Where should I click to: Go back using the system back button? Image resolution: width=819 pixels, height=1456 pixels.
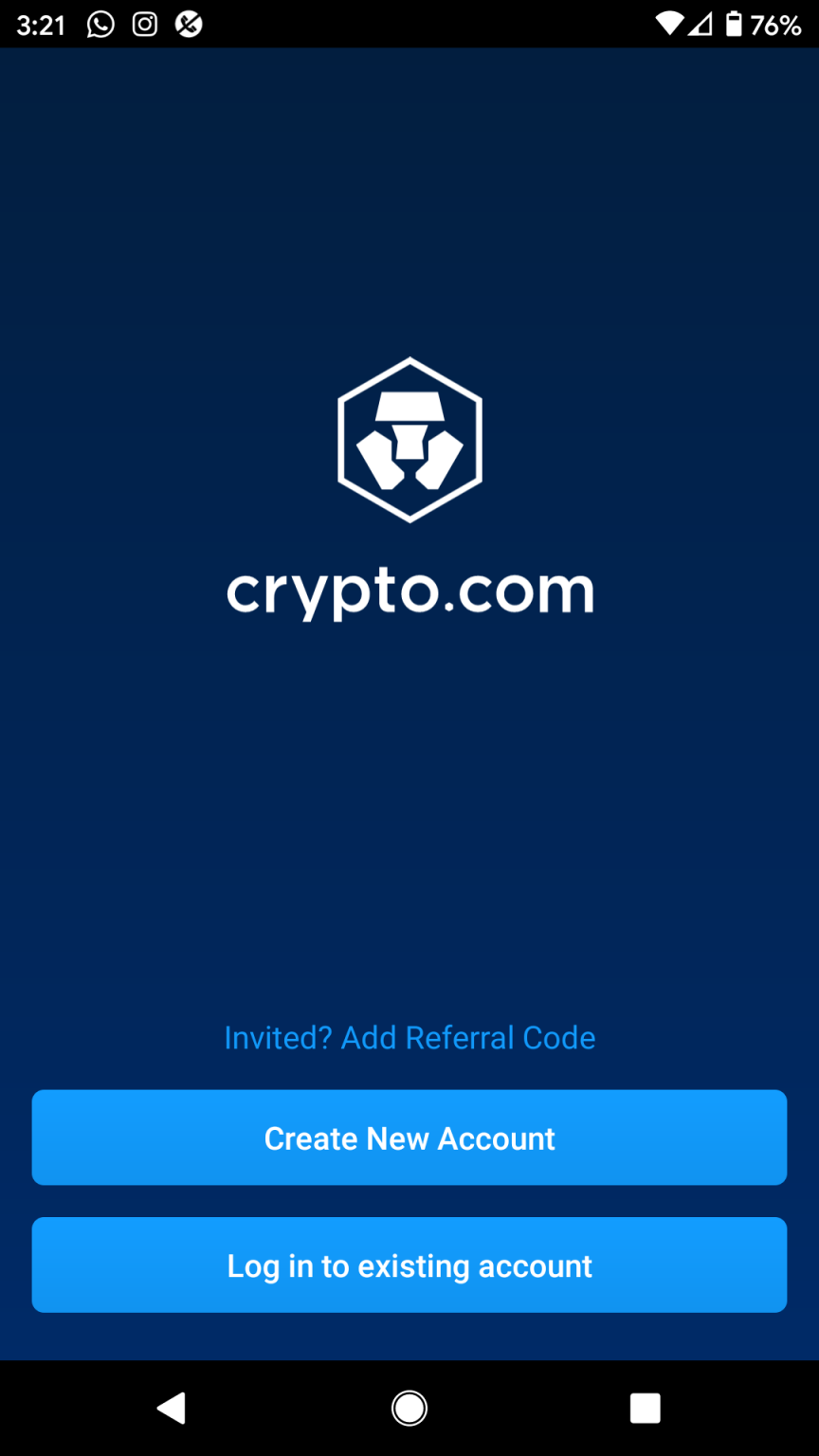click(x=172, y=1409)
